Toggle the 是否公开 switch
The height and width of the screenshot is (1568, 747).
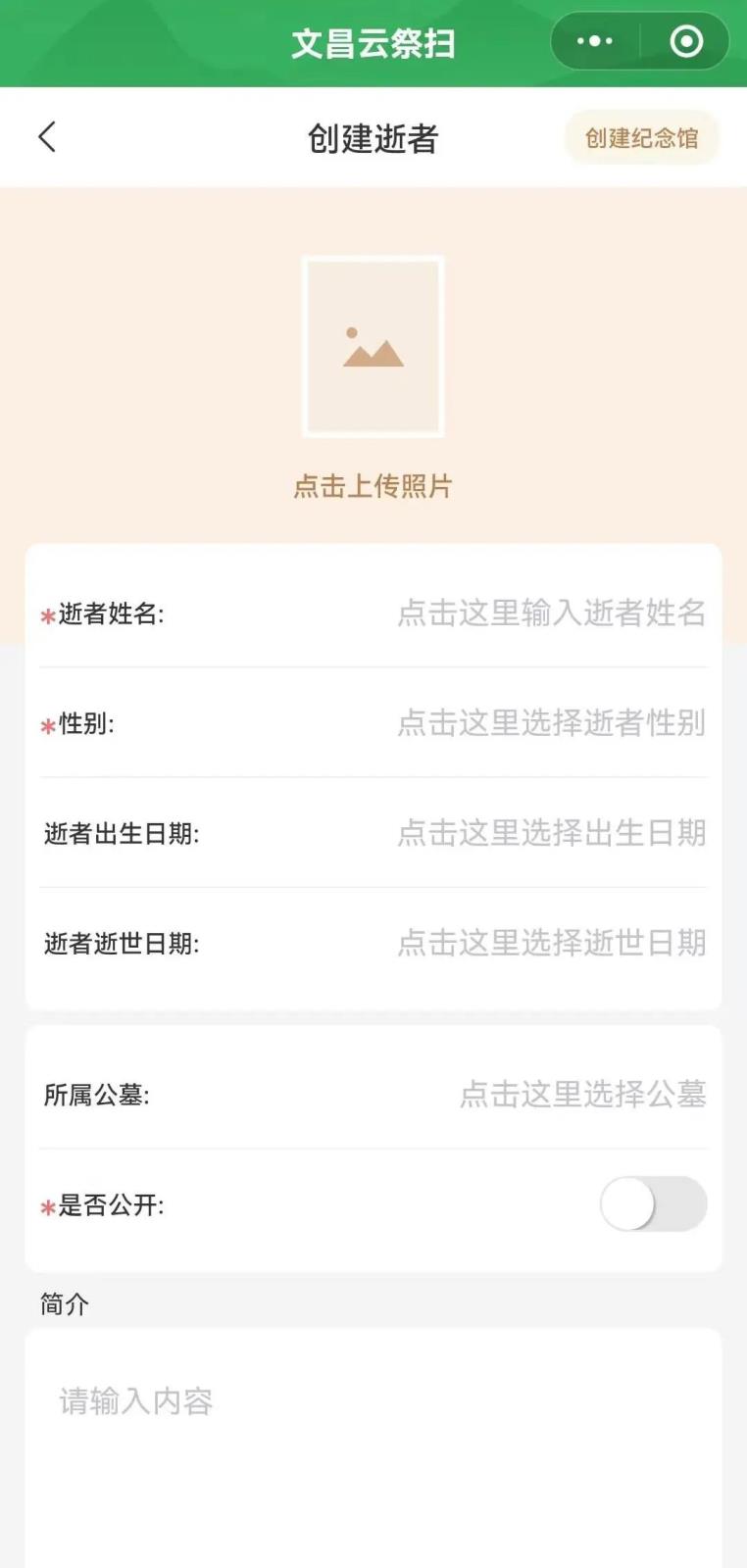[653, 1204]
